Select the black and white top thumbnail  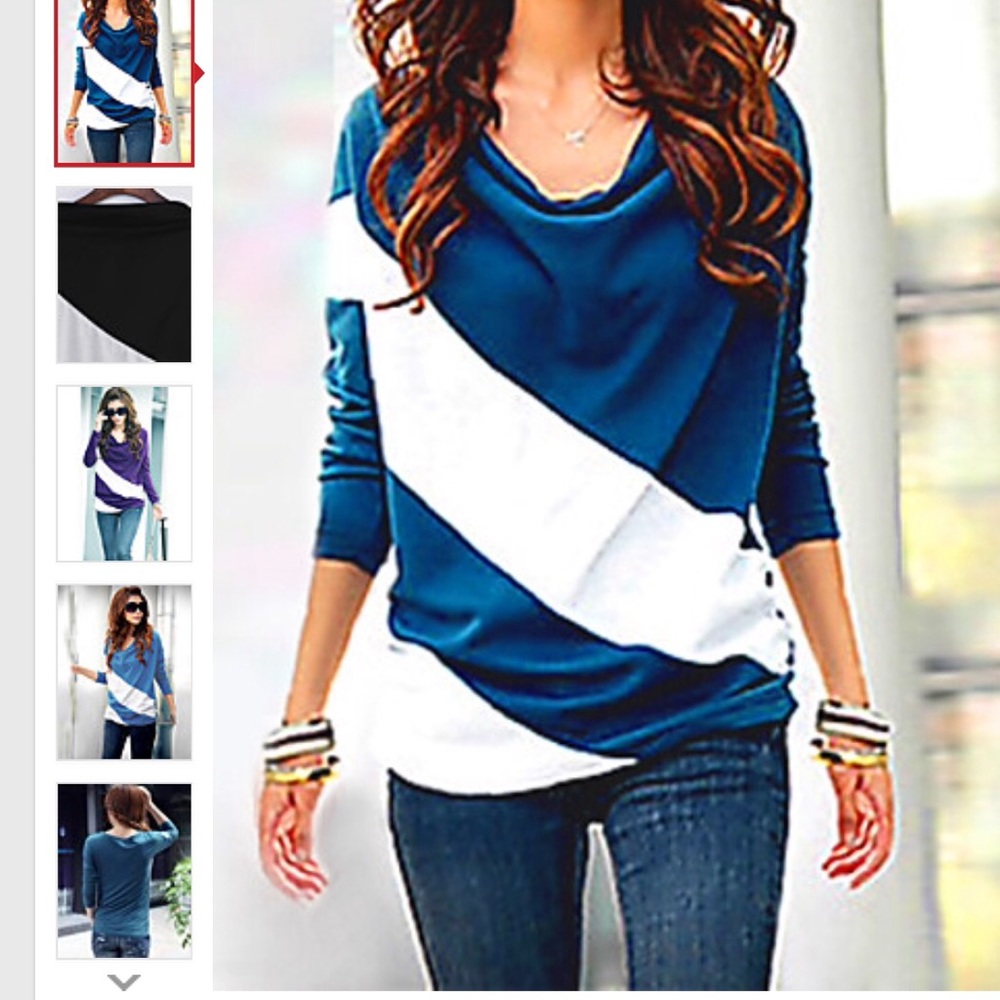pos(124,274)
